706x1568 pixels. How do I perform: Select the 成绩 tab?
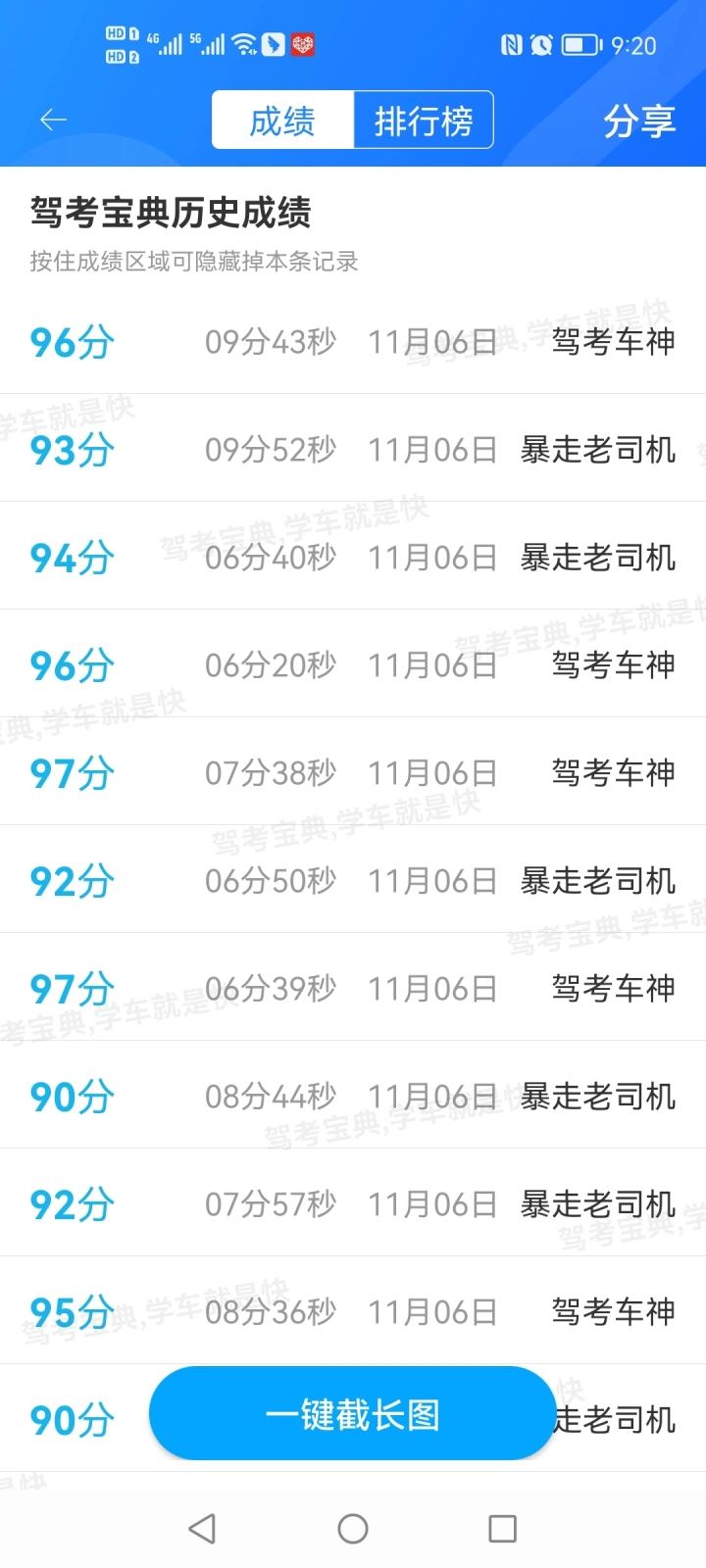282,121
